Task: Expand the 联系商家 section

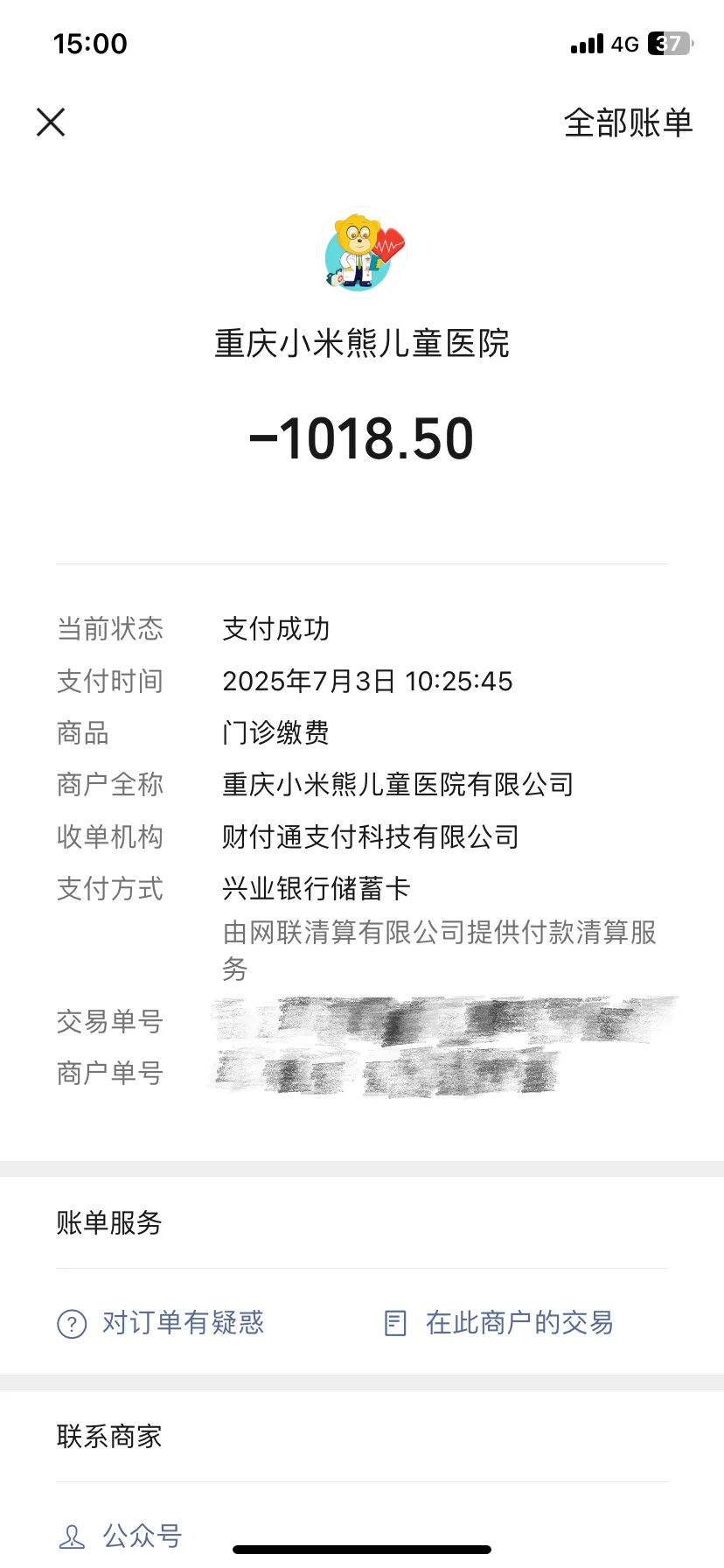Action: point(108,1435)
